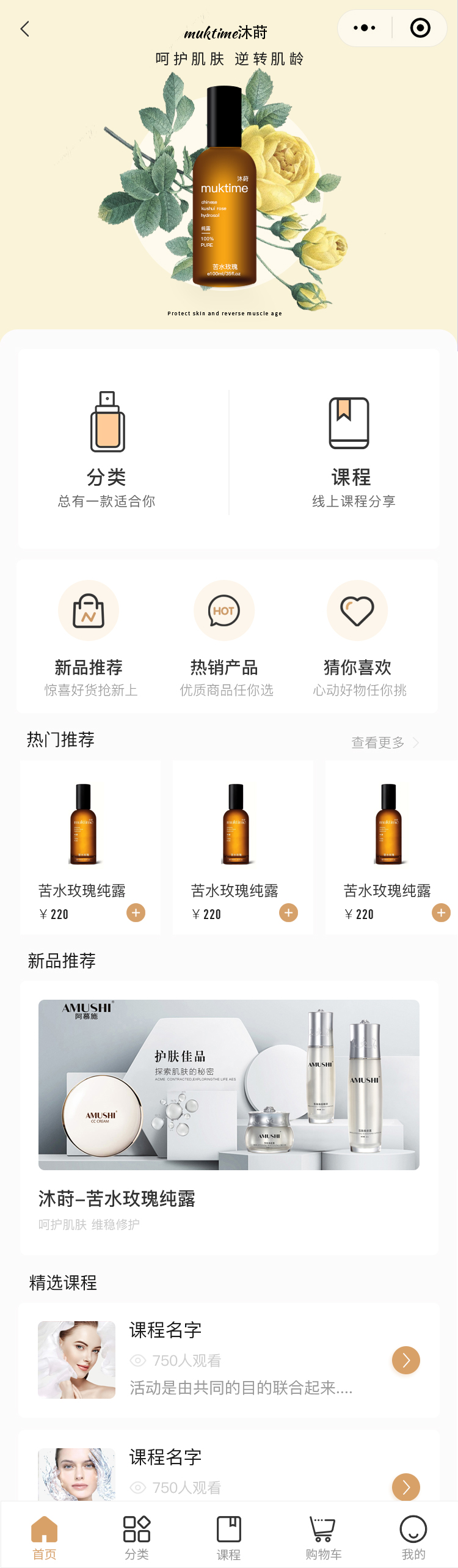Go back using the top-left arrow
The width and height of the screenshot is (458, 1568).
[x=25, y=29]
